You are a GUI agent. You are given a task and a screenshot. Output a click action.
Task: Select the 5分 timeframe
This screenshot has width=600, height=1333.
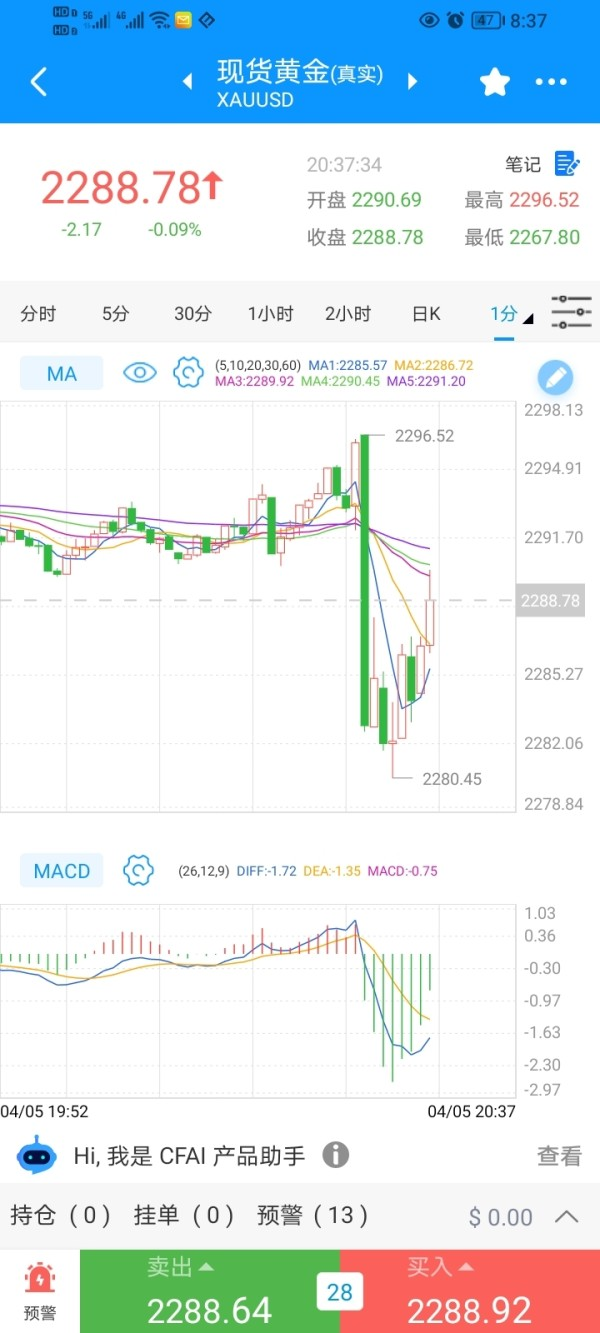115,314
